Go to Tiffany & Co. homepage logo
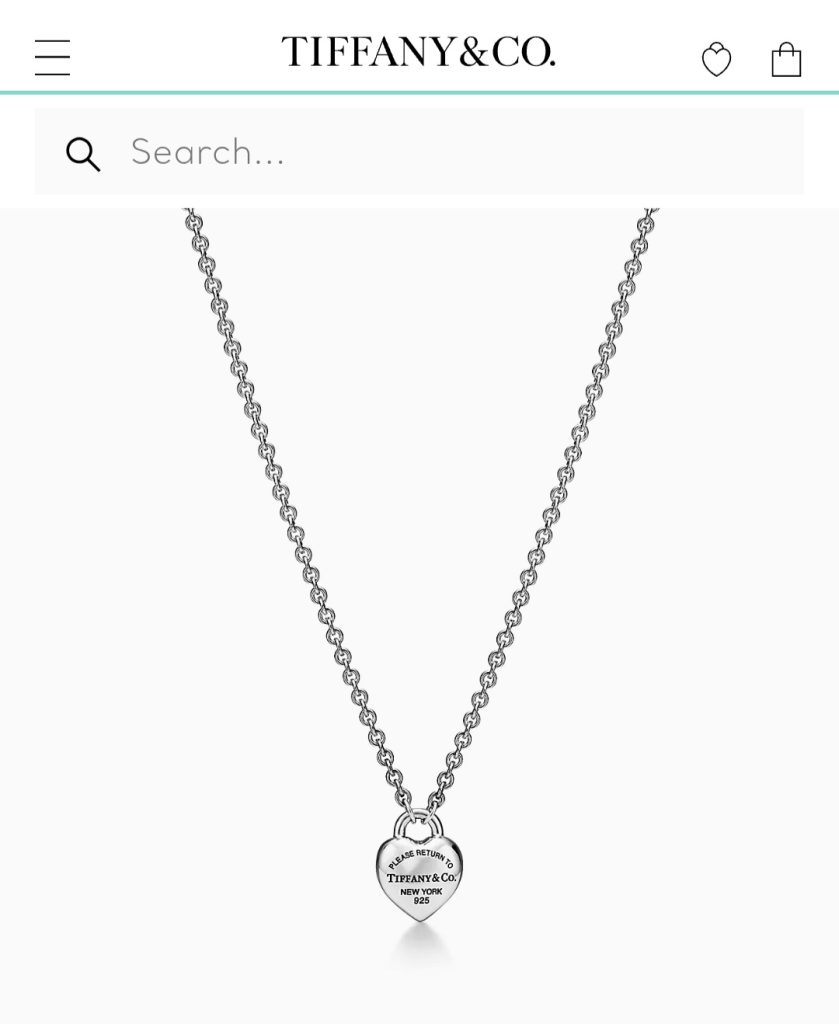 (418, 52)
